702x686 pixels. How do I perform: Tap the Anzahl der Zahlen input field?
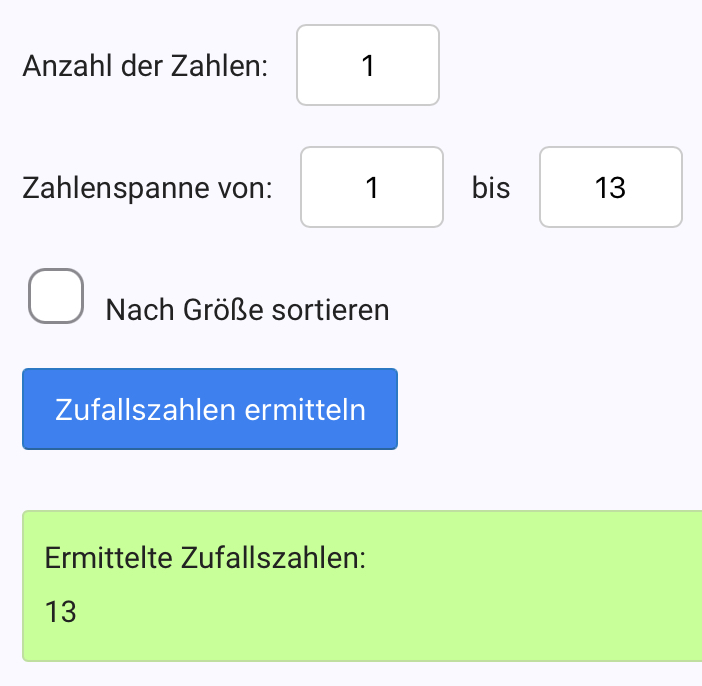[367, 65]
